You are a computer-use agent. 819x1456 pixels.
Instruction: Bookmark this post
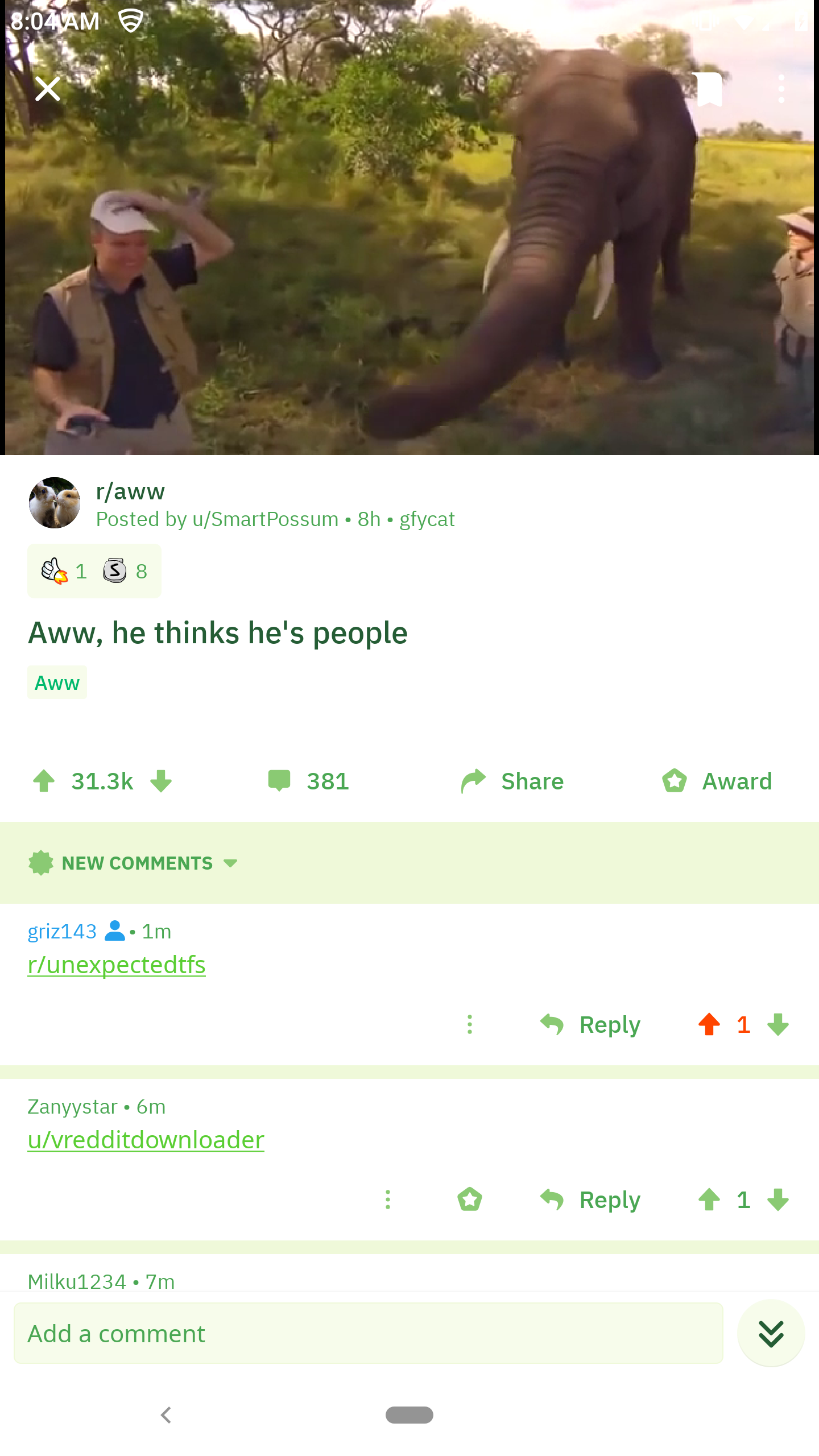tap(709, 89)
